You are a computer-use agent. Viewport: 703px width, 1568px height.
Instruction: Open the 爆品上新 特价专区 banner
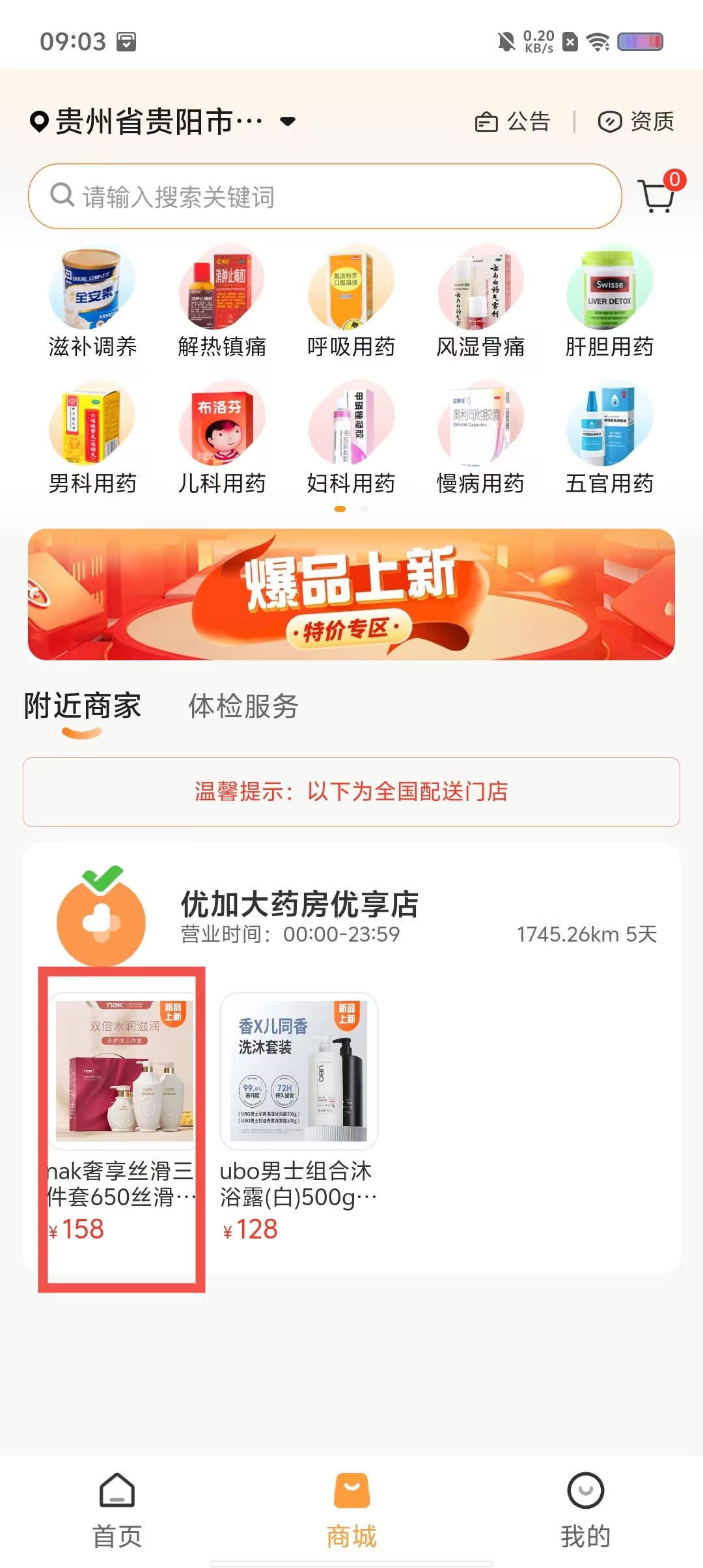[x=351, y=595]
